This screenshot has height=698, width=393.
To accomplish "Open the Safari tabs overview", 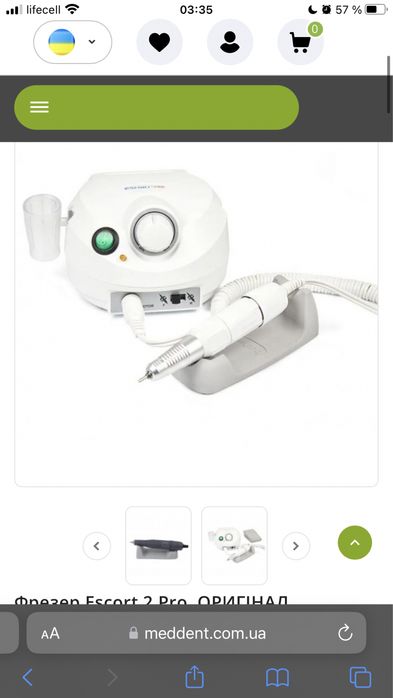I will [x=361, y=677].
